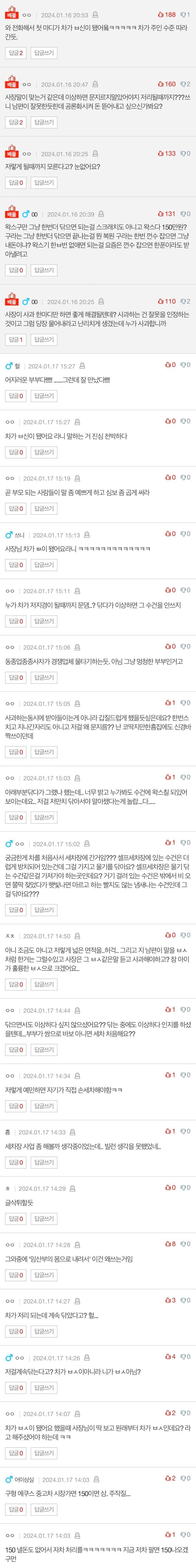Reply to 헐's comment from 15:27
The image size is (196, 1568).
tap(44, 396)
